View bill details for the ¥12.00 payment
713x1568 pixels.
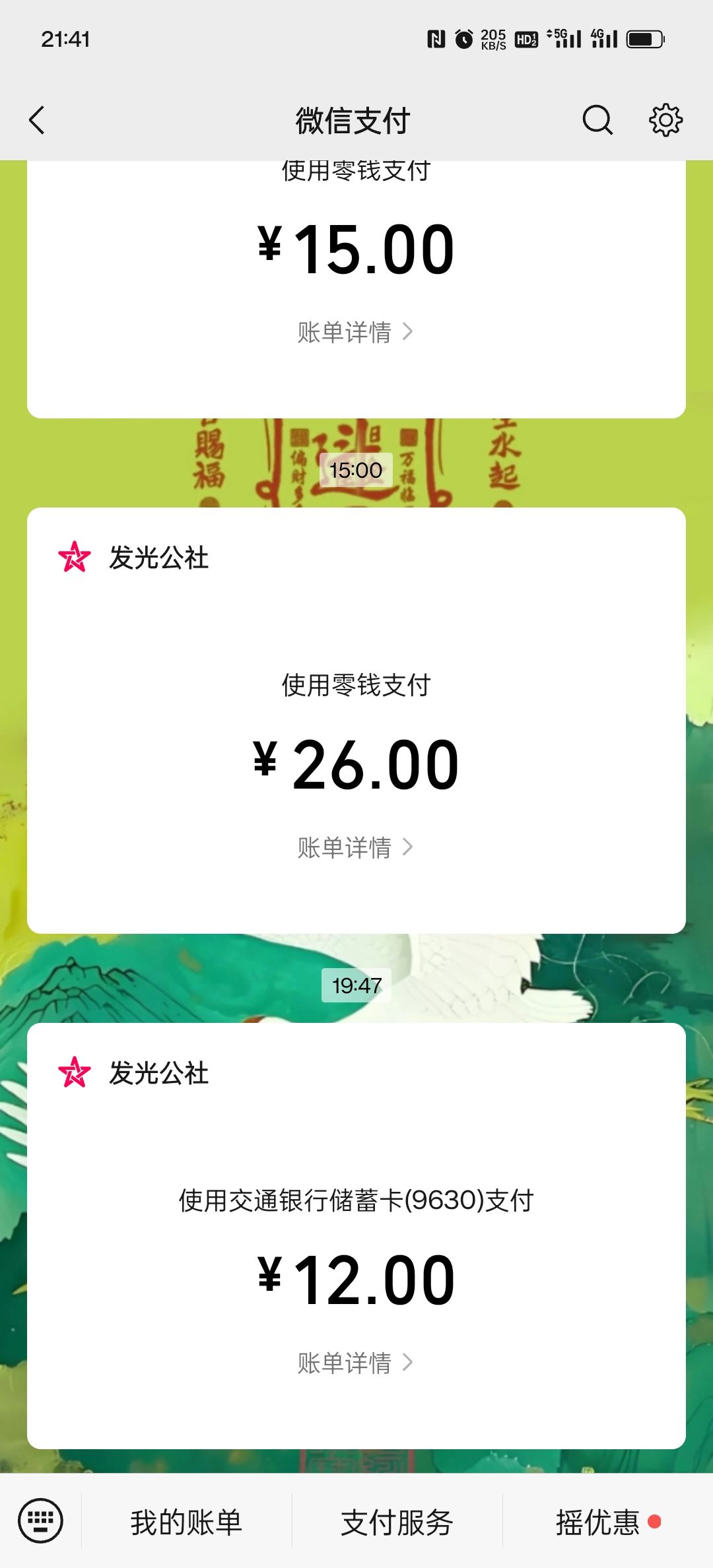pos(355,1363)
